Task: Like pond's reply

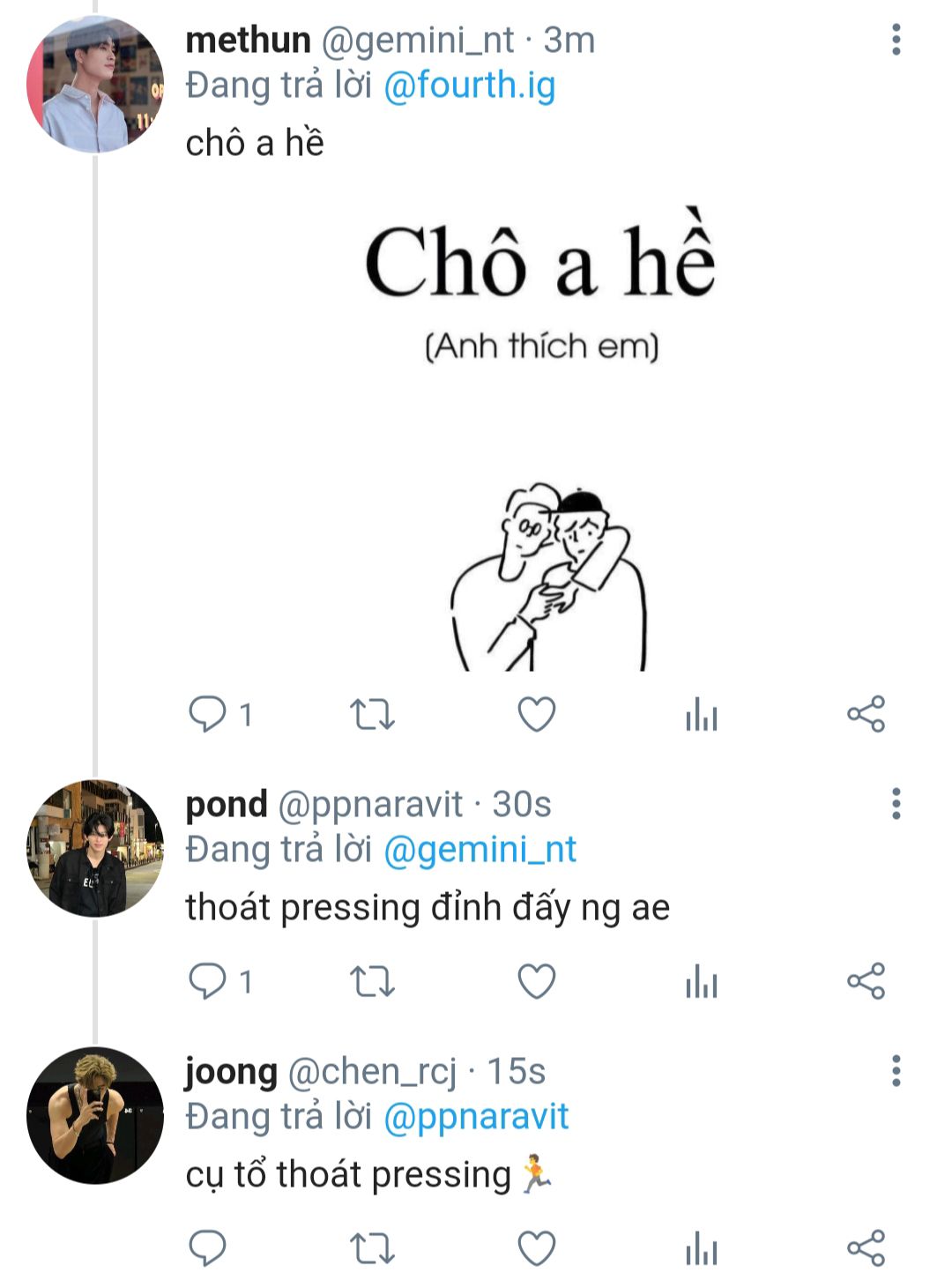Action: pyautogui.click(x=536, y=981)
